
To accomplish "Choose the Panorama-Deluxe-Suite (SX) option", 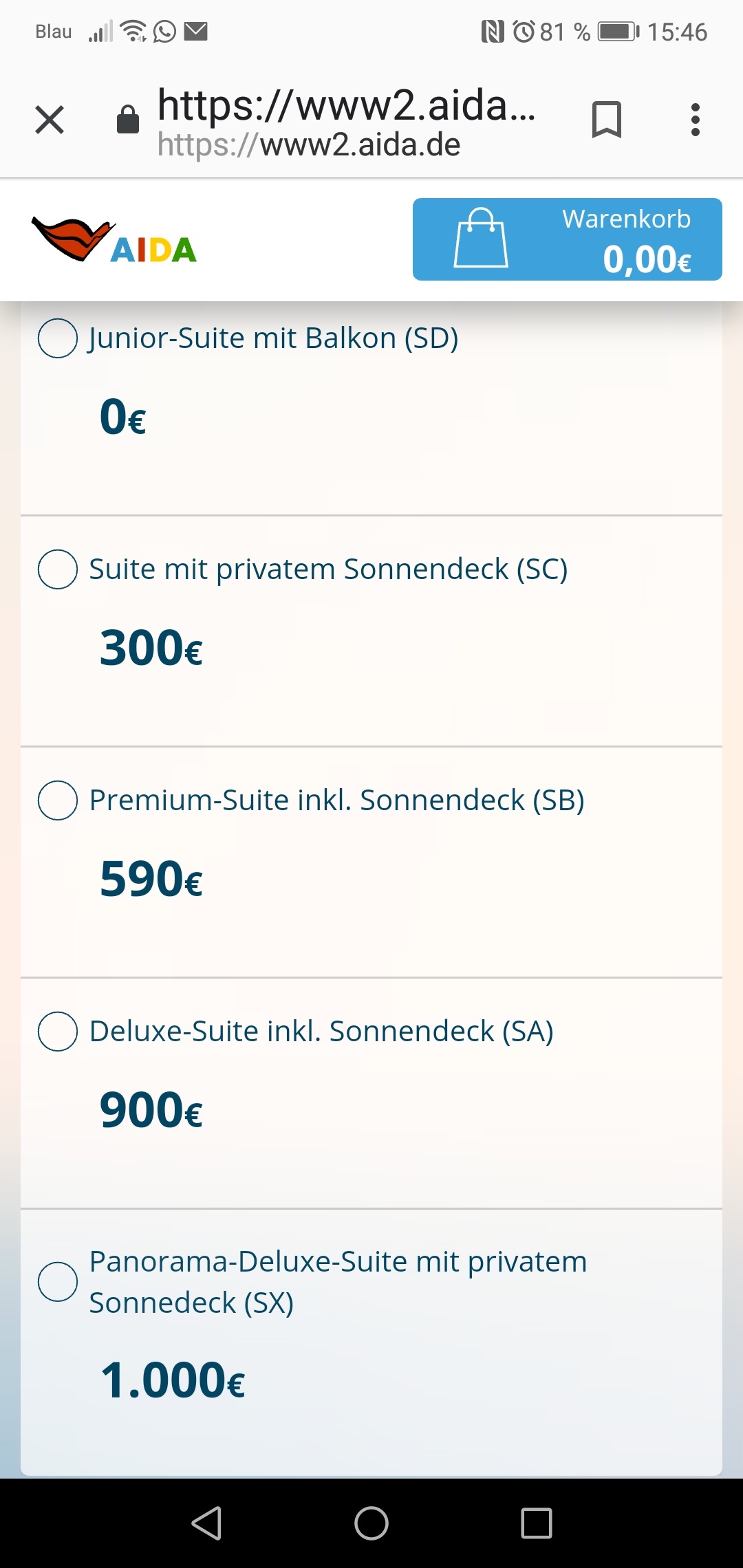I will coord(58,1282).
